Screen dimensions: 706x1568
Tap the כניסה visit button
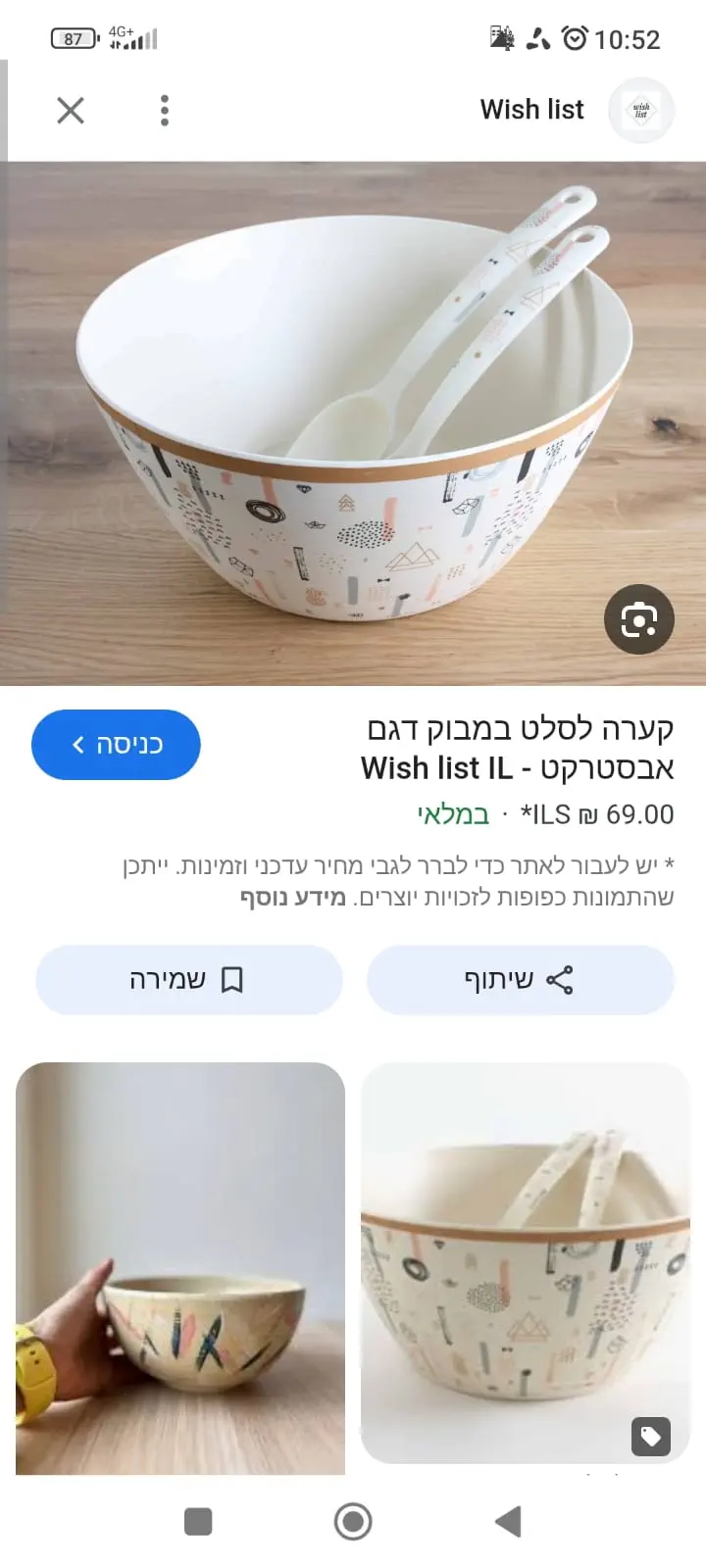coord(117,745)
